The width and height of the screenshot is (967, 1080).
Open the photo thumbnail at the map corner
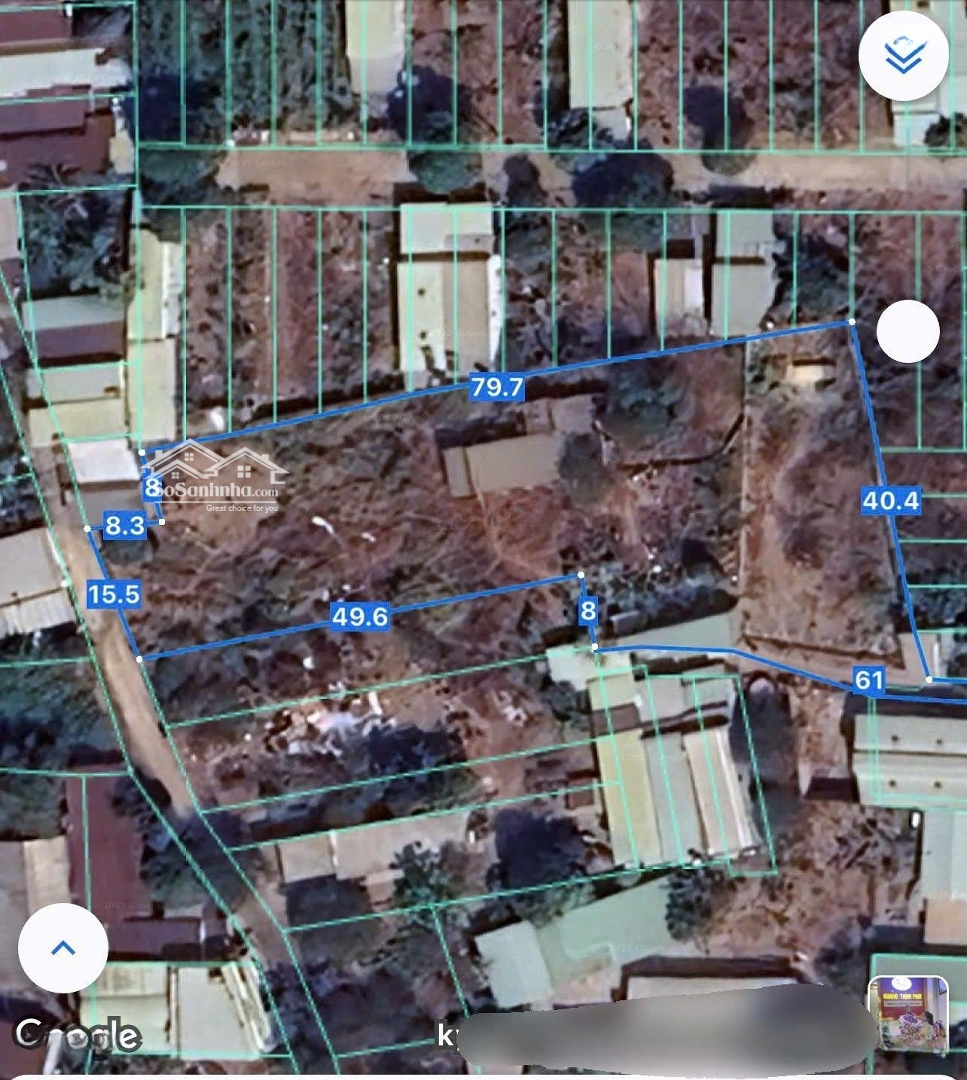(908, 1014)
